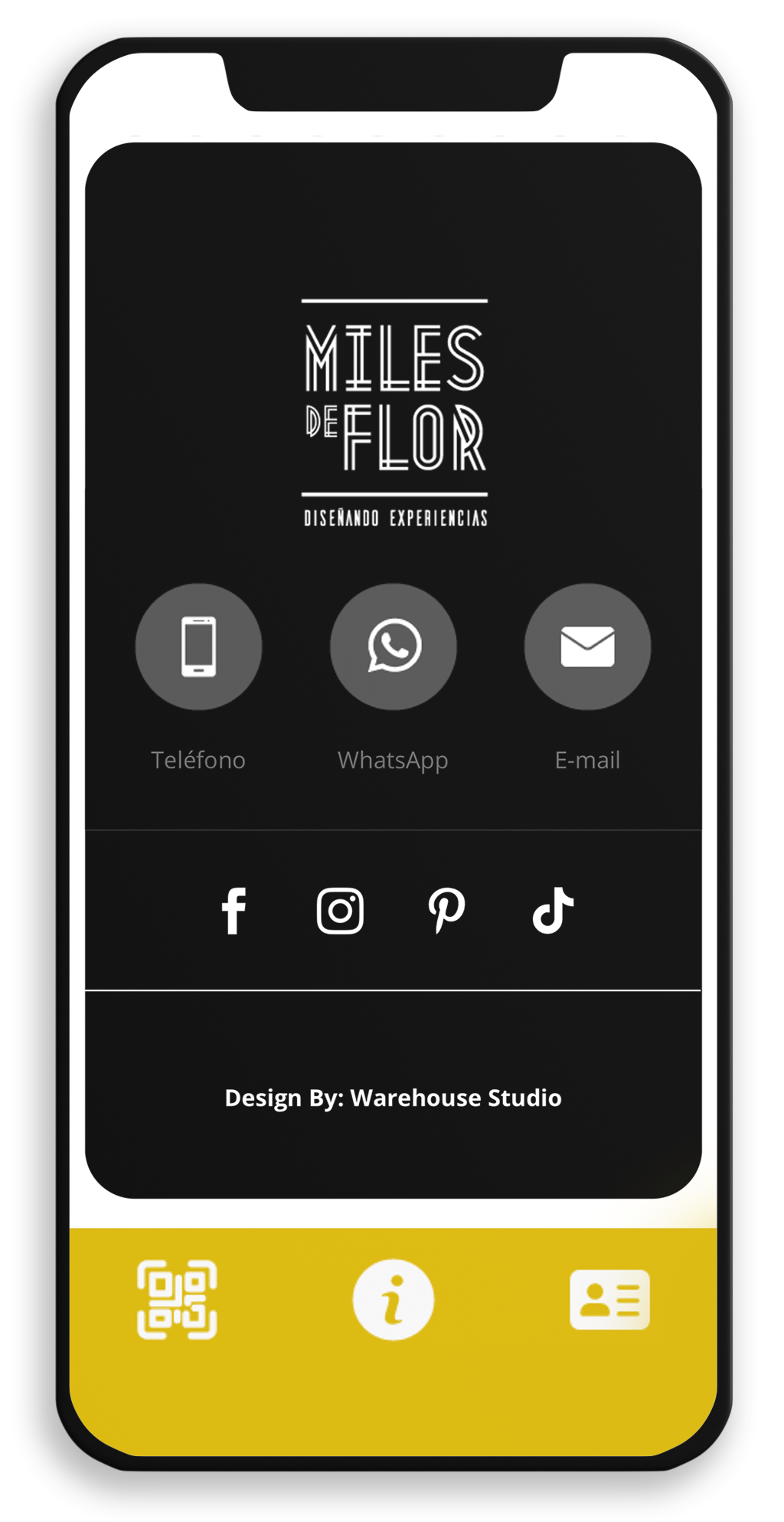Open the Facebook page icon
This screenshot has height=1522, width=784.
point(234,911)
